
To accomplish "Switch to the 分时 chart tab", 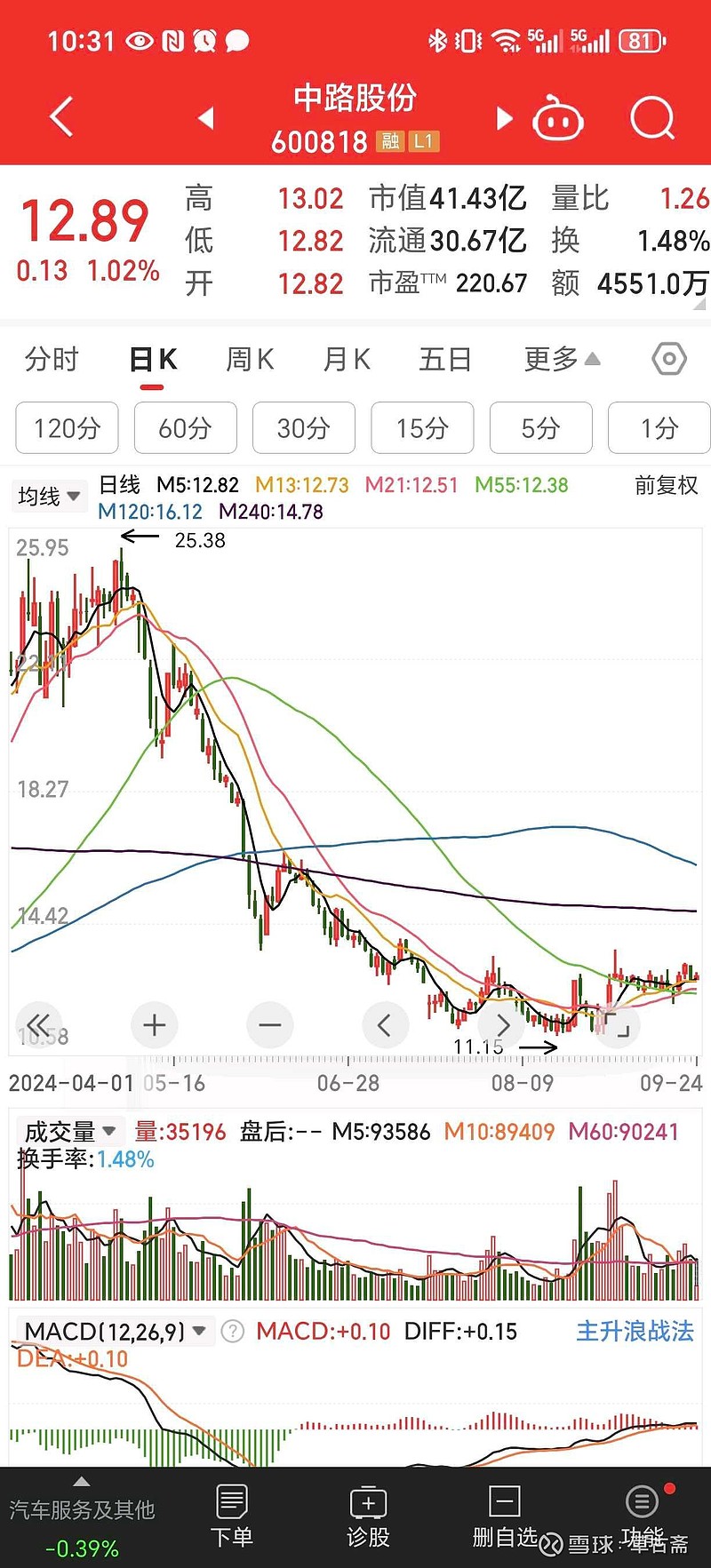I will tap(52, 360).
